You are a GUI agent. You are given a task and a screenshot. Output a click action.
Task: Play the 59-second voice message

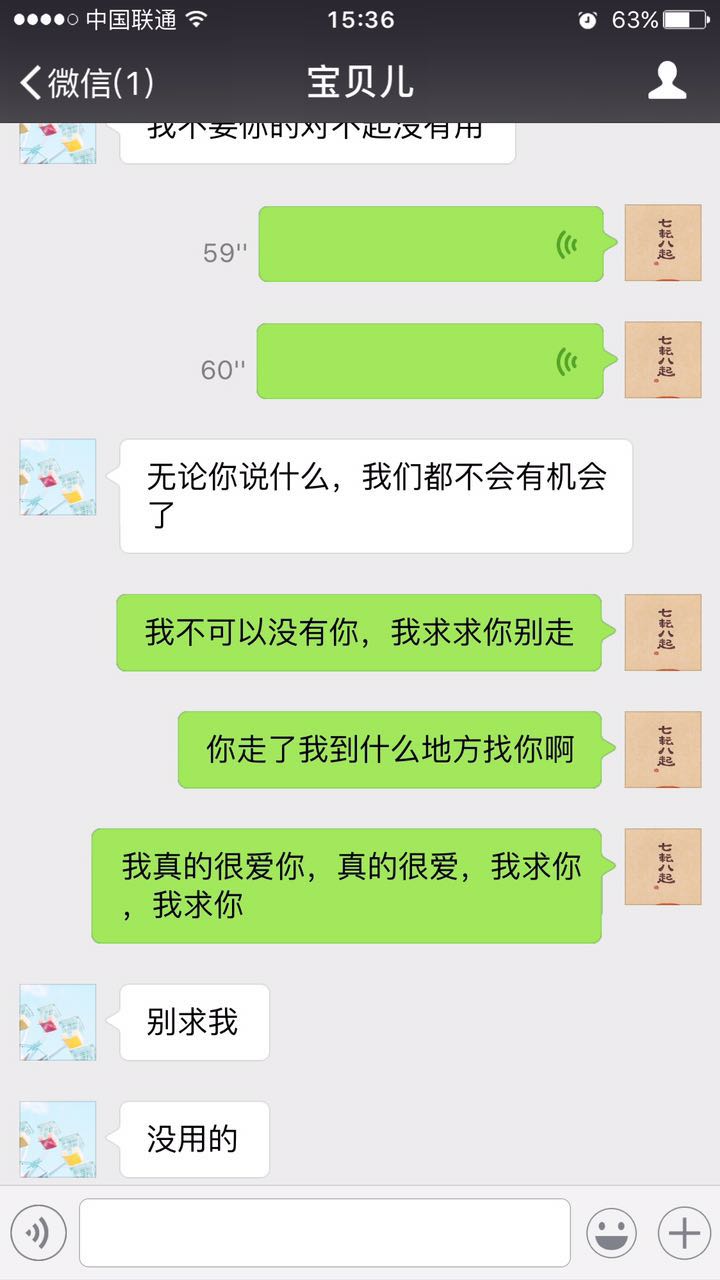pyautogui.click(x=430, y=243)
